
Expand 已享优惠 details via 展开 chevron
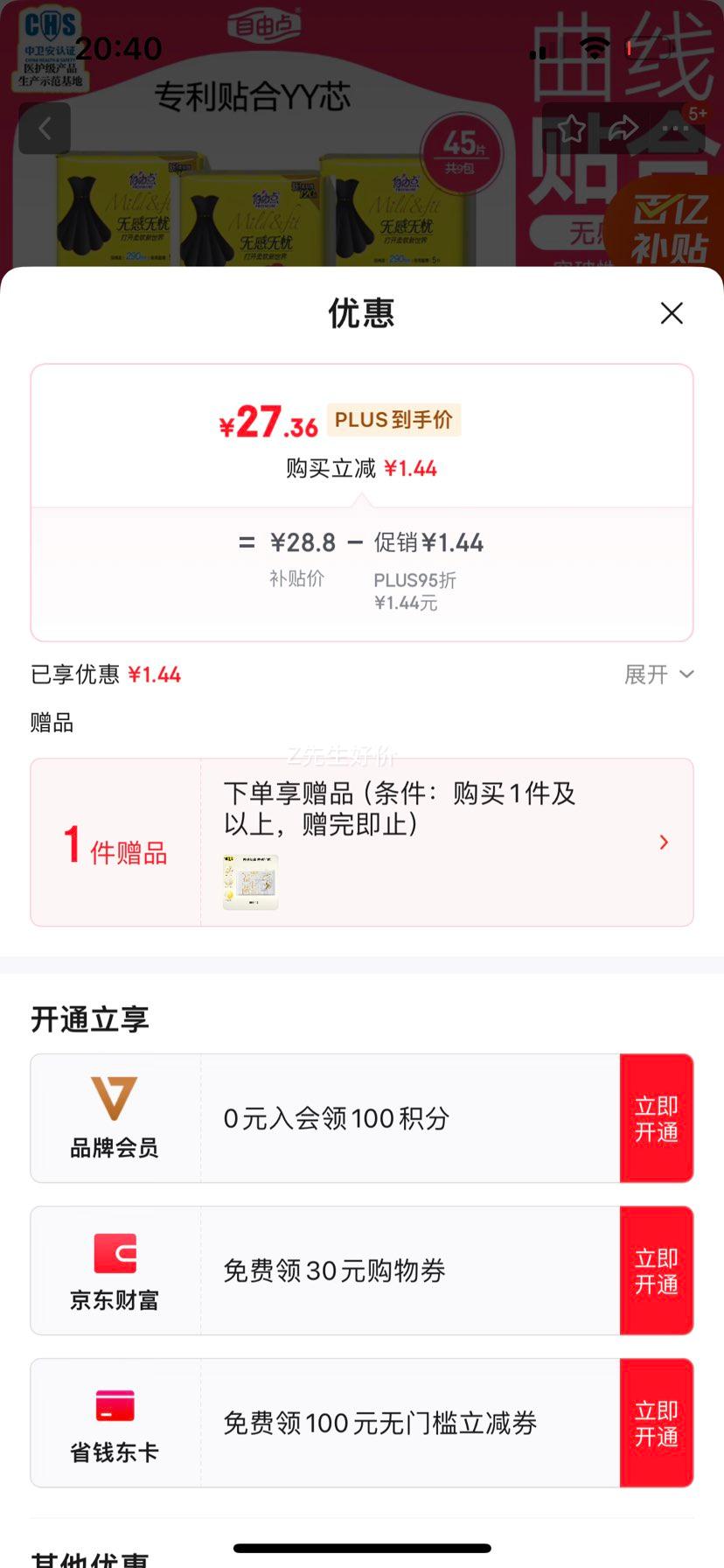tap(660, 675)
